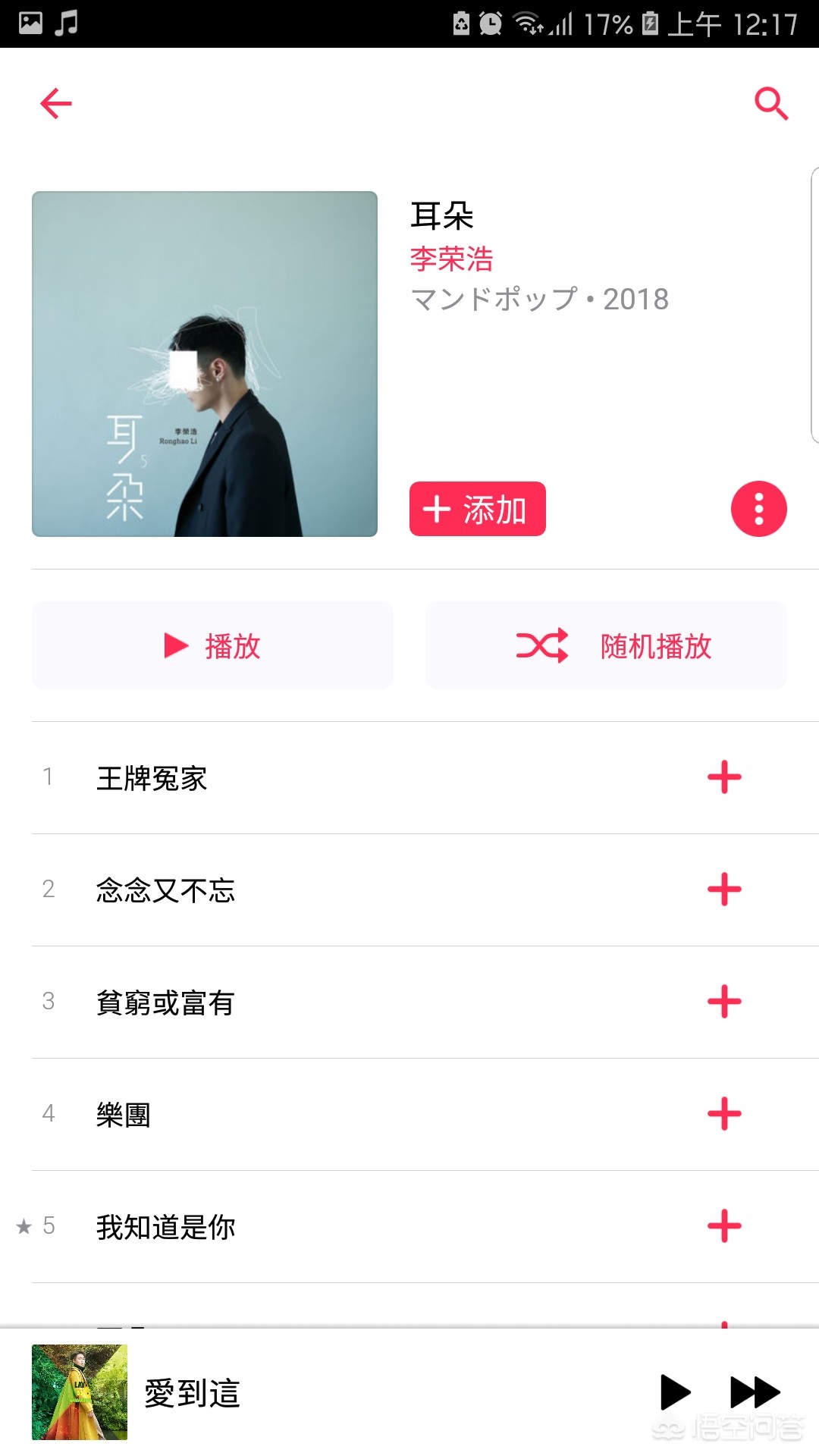The image size is (819, 1456).
Task: Open artist page for 李荣浩
Action: (x=452, y=259)
